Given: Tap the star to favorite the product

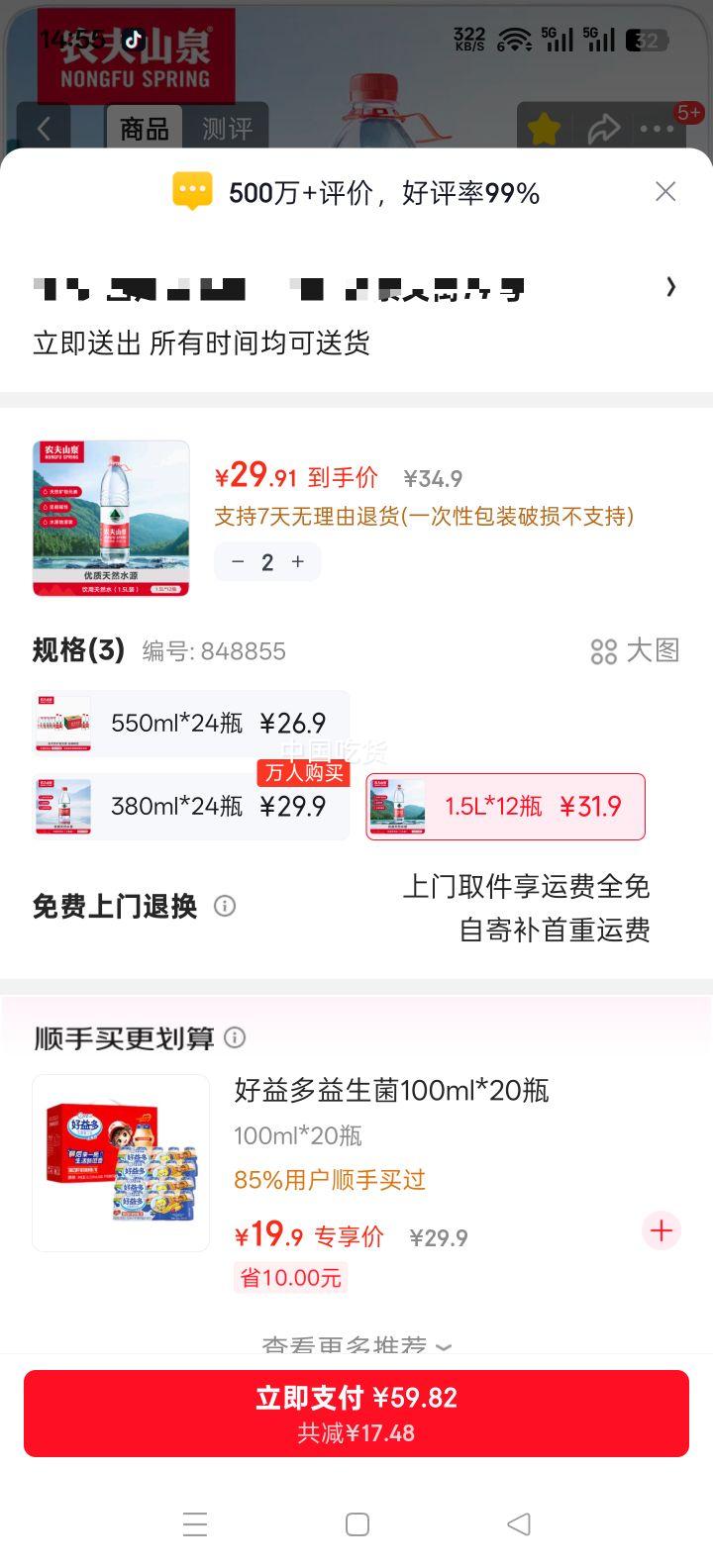Looking at the screenshot, I should coord(544,128).
